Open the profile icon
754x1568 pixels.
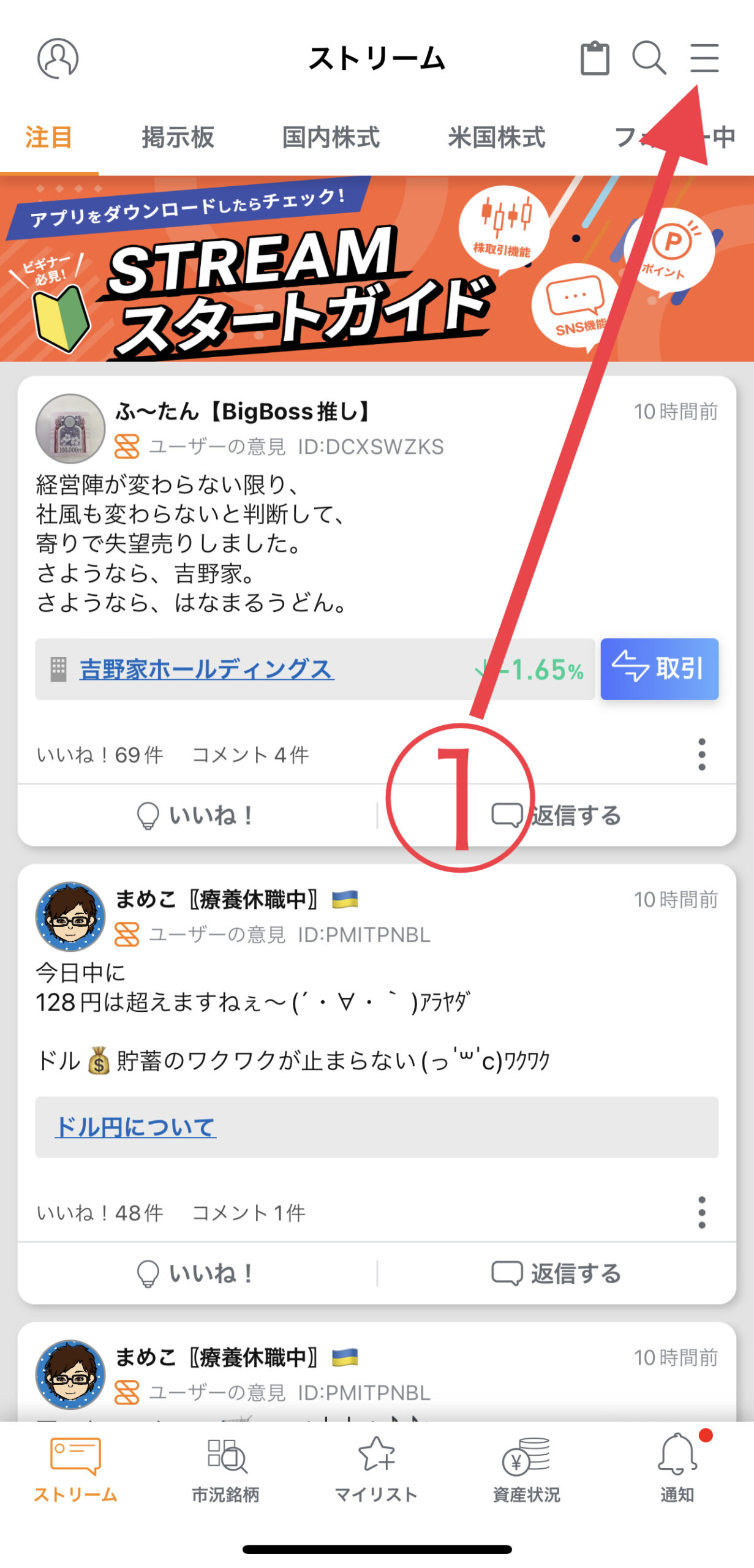click(58, 59)
